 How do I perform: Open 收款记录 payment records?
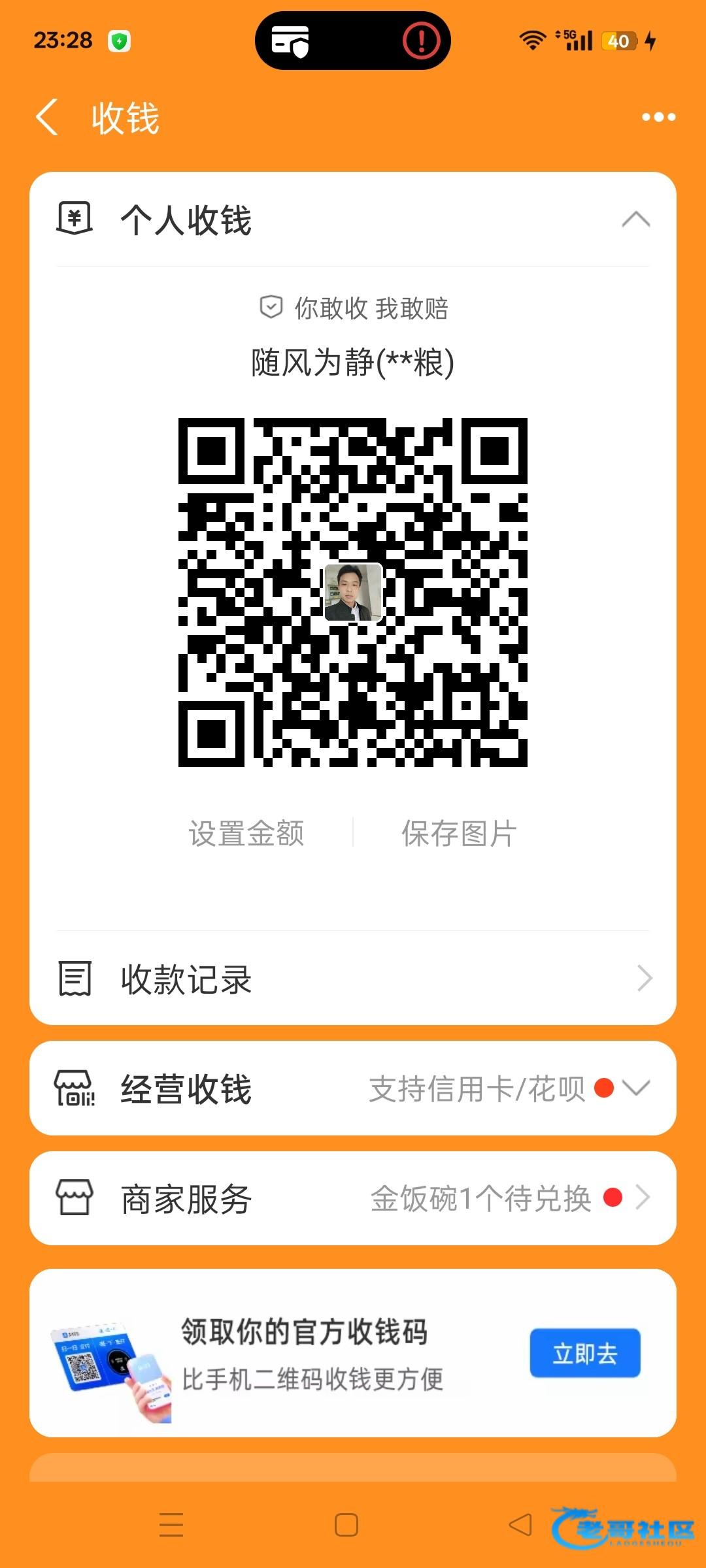pyautogui.click(x=353, y=979)
